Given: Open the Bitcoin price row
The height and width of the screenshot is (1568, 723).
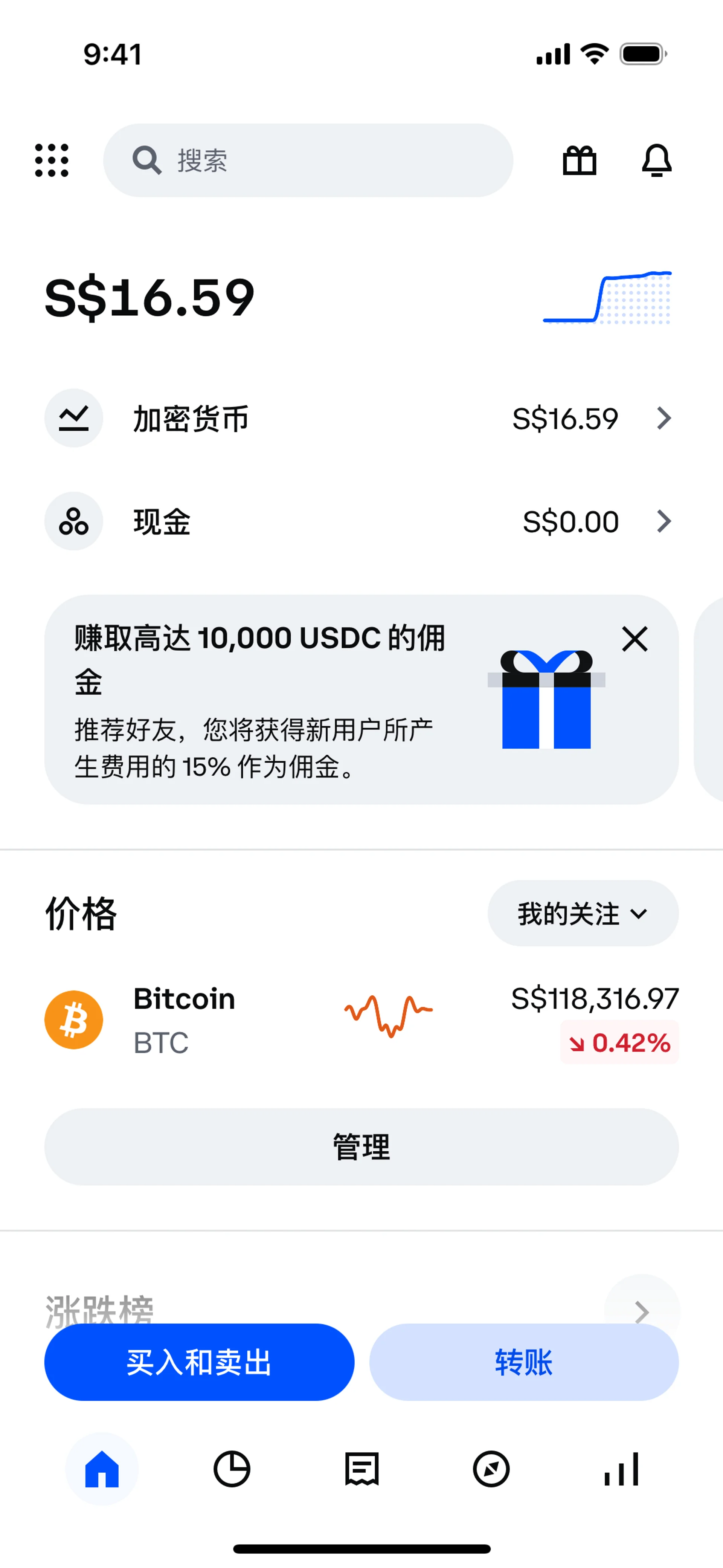Looking at the screenshot, I should [x=361, y=1021].
